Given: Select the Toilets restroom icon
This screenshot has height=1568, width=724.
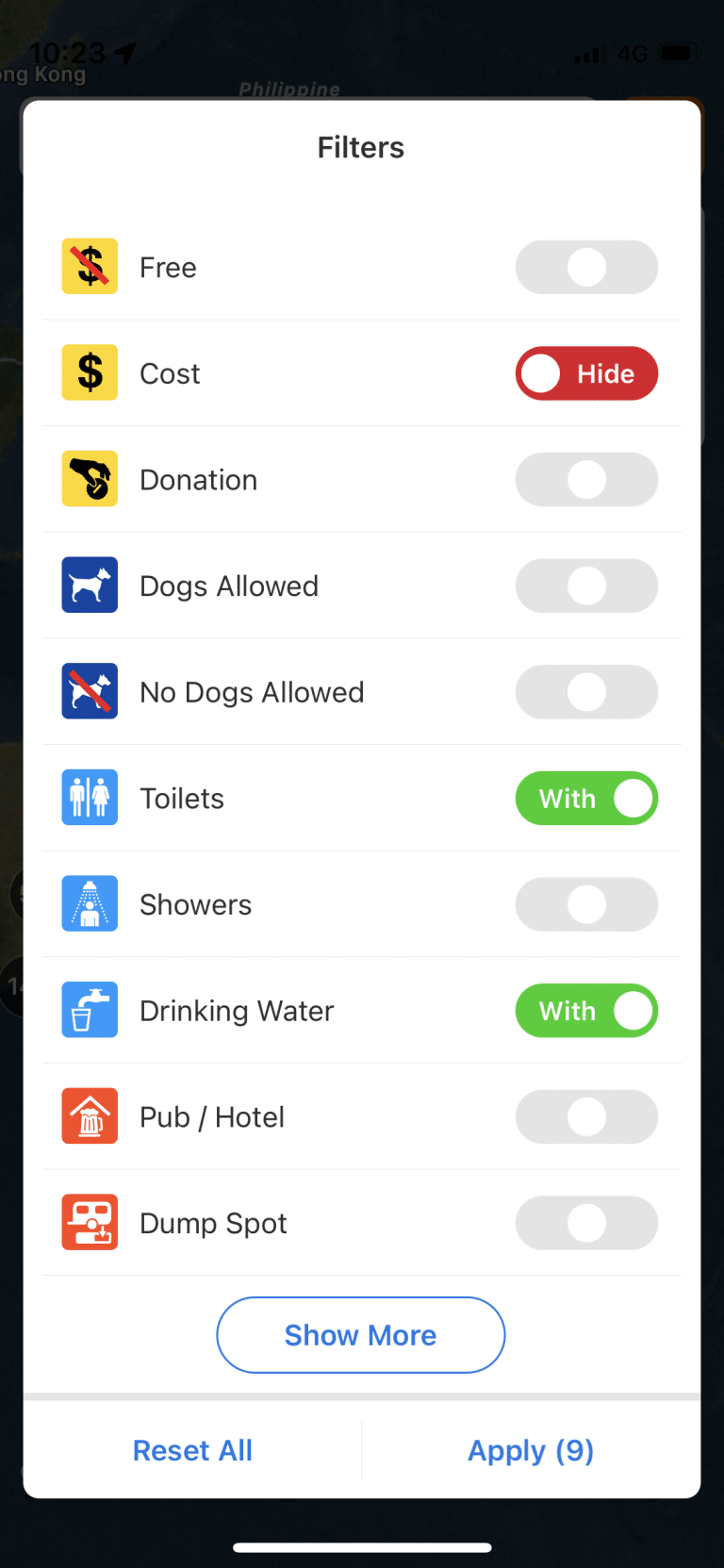Looking at the screenshot, I should coord(90,798).
